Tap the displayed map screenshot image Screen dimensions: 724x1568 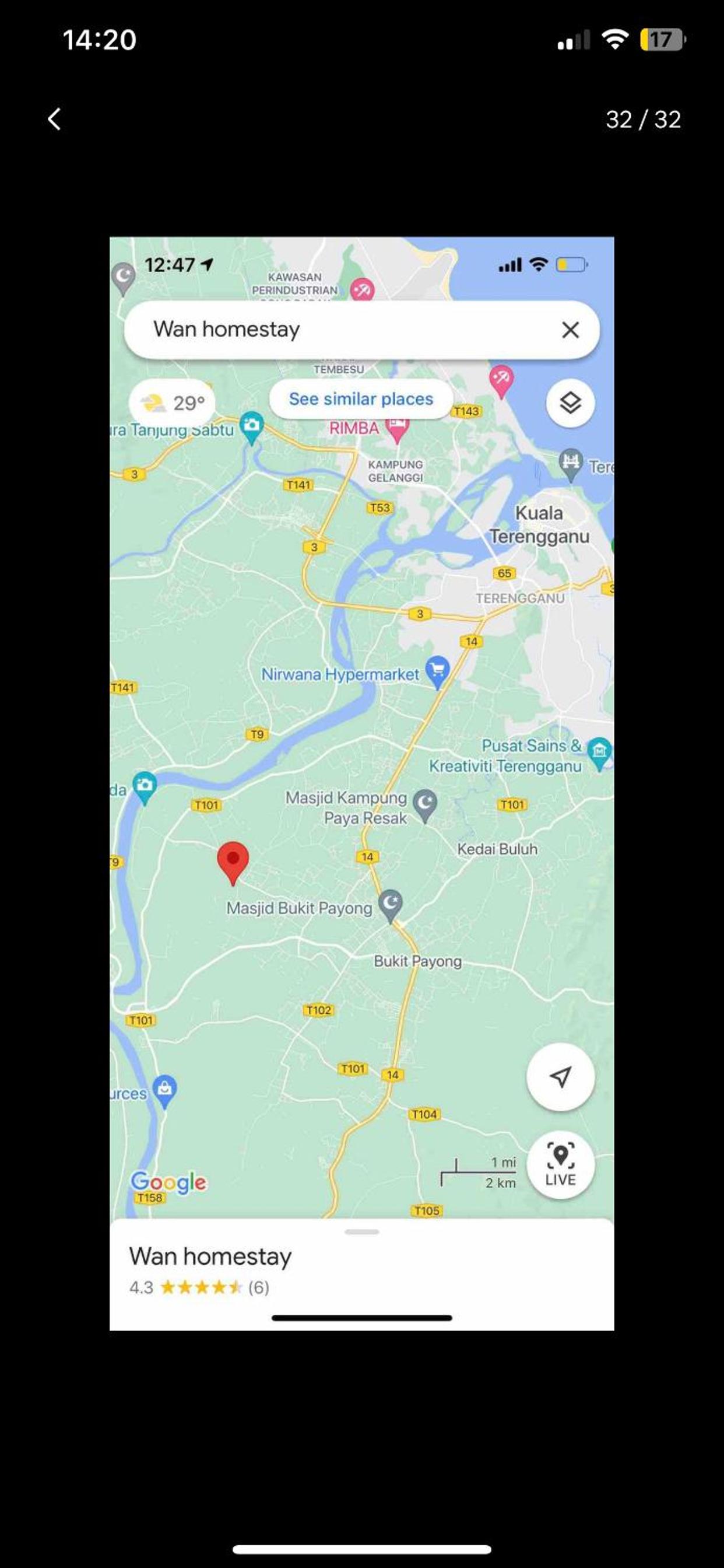click(x=362, y=783)
